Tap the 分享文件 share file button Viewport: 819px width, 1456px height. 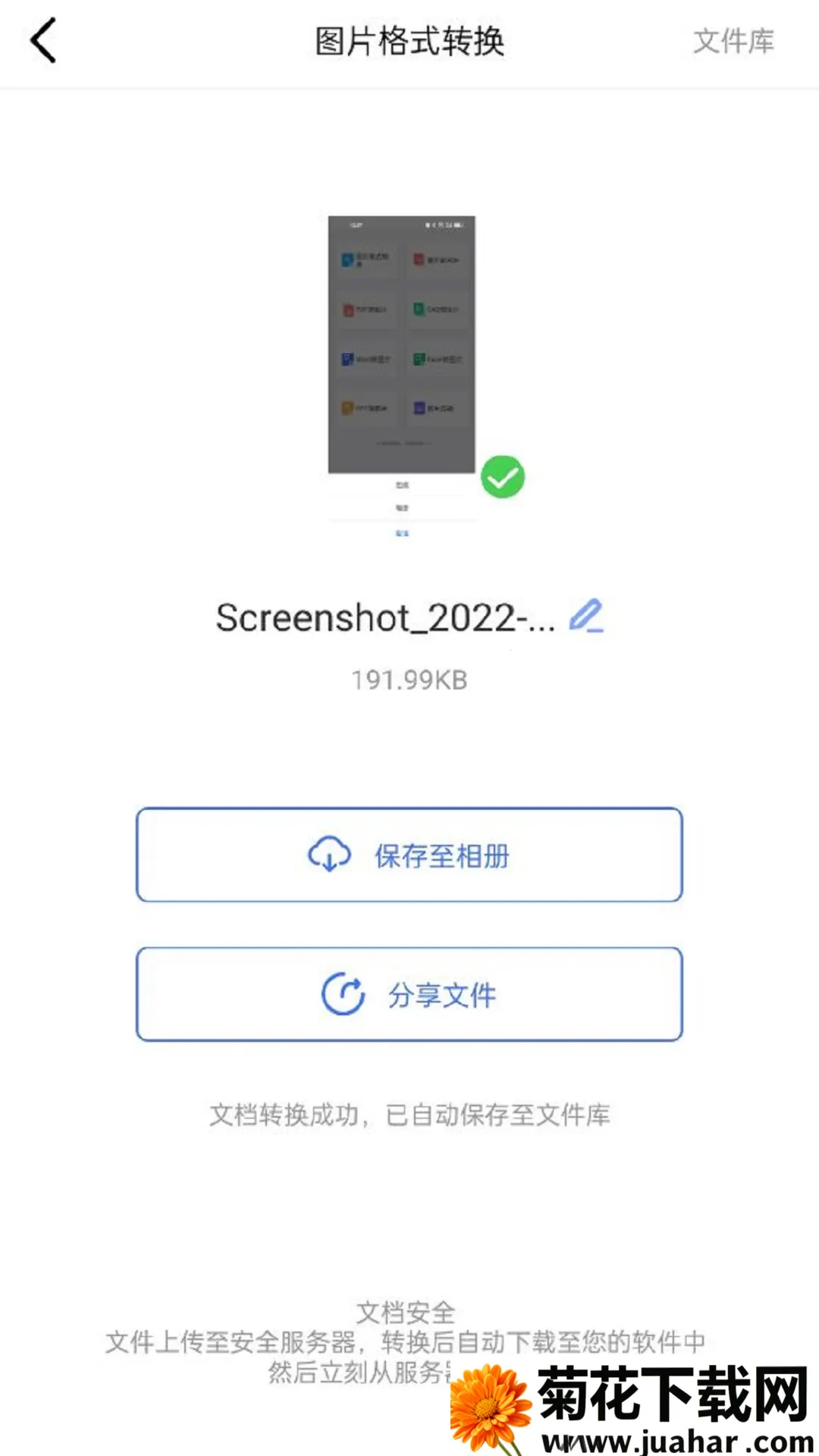point(409,993)
